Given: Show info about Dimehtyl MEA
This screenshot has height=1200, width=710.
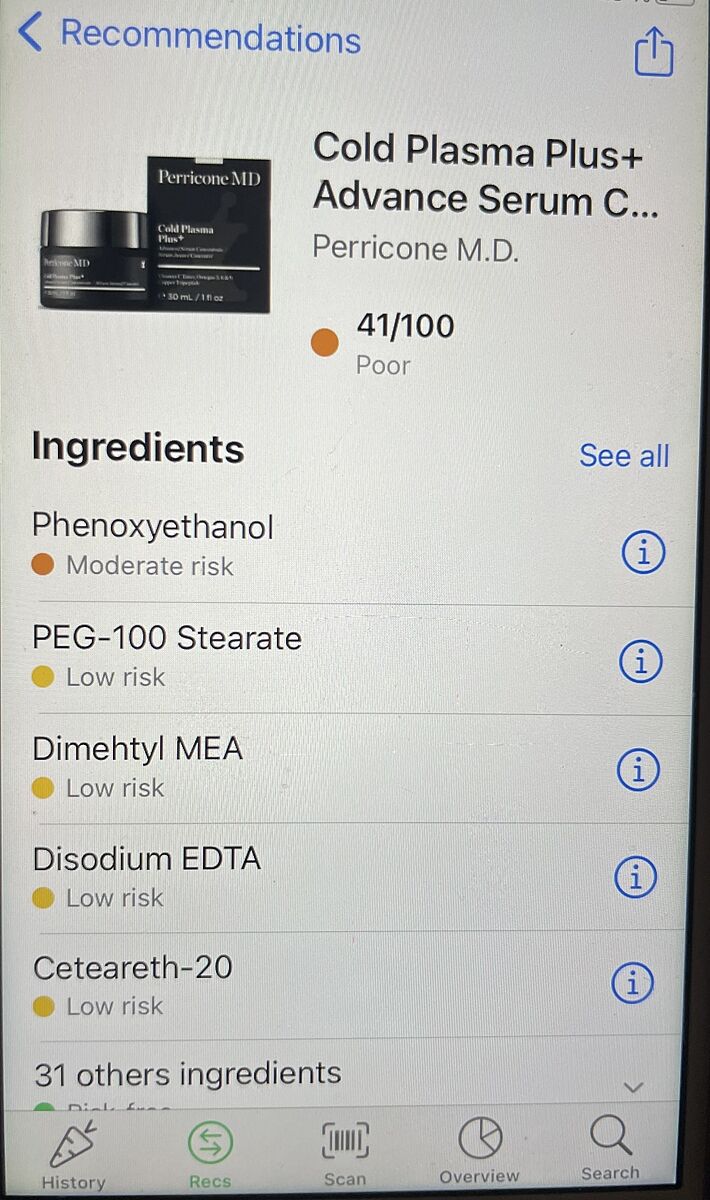Looking at the screenshot, I should (x=639, y=770).
